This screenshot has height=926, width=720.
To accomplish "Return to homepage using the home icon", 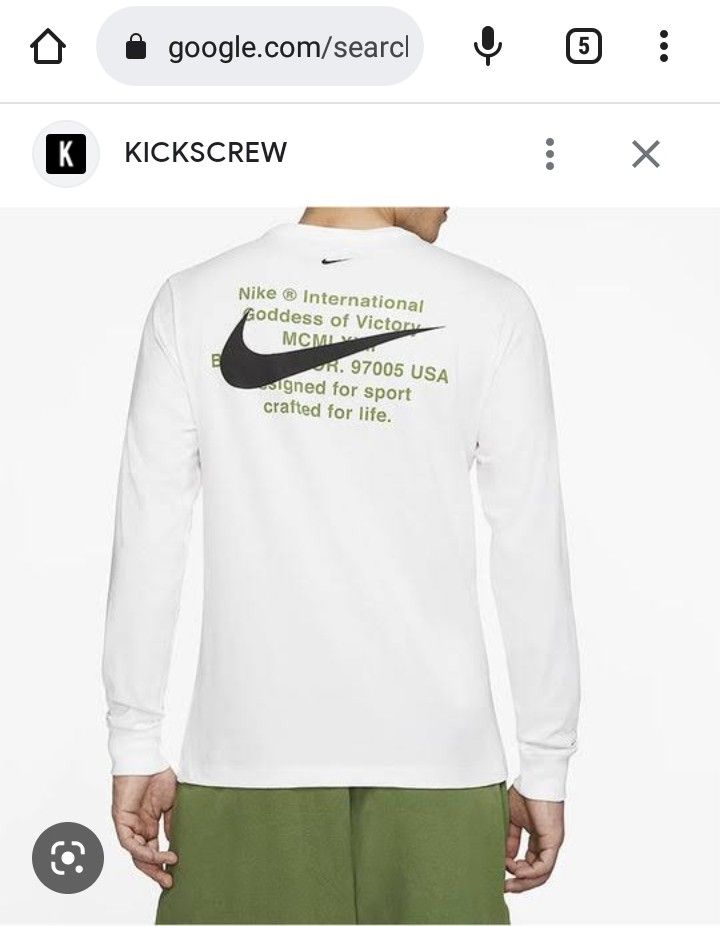I will (50, 46).
